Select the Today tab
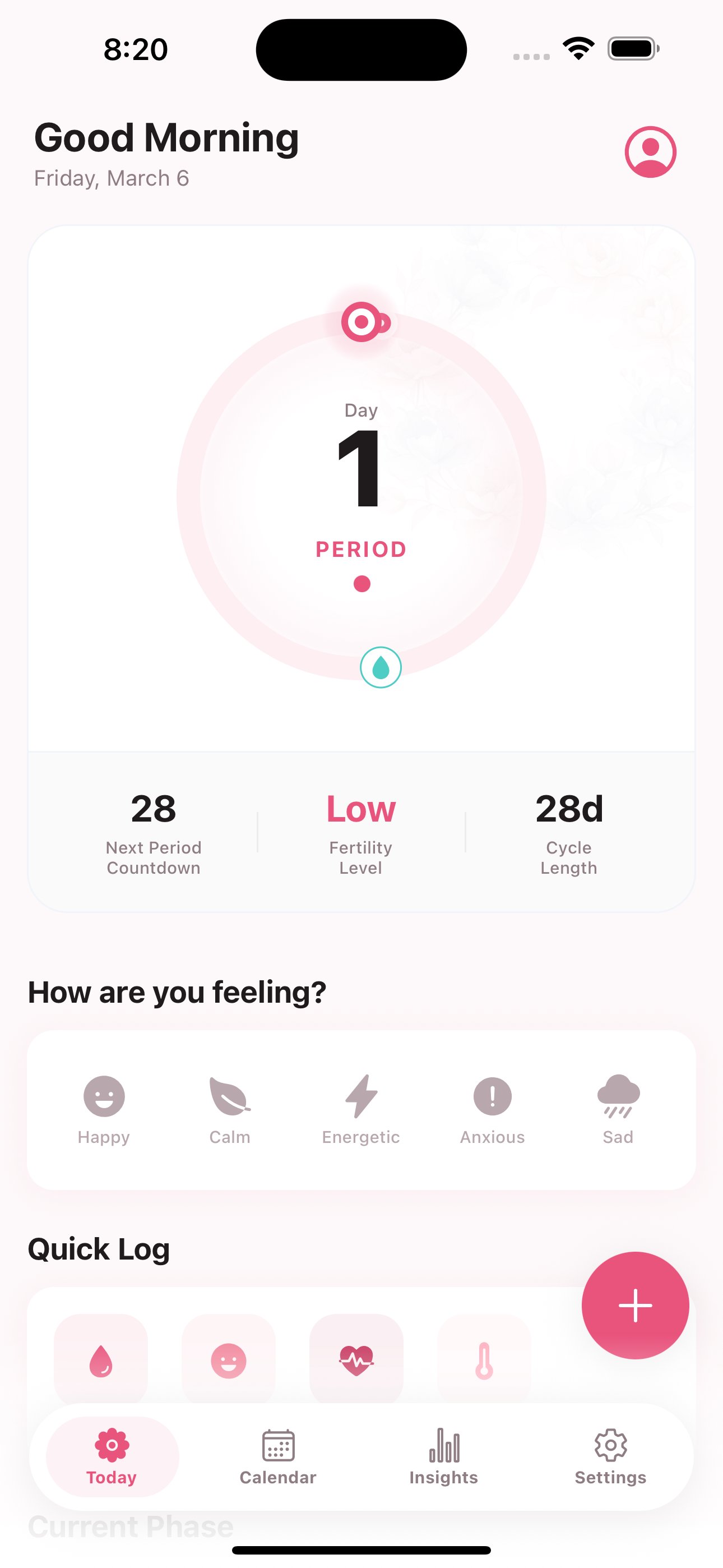The image size is (723, 1568). (x=112, y=1456)
